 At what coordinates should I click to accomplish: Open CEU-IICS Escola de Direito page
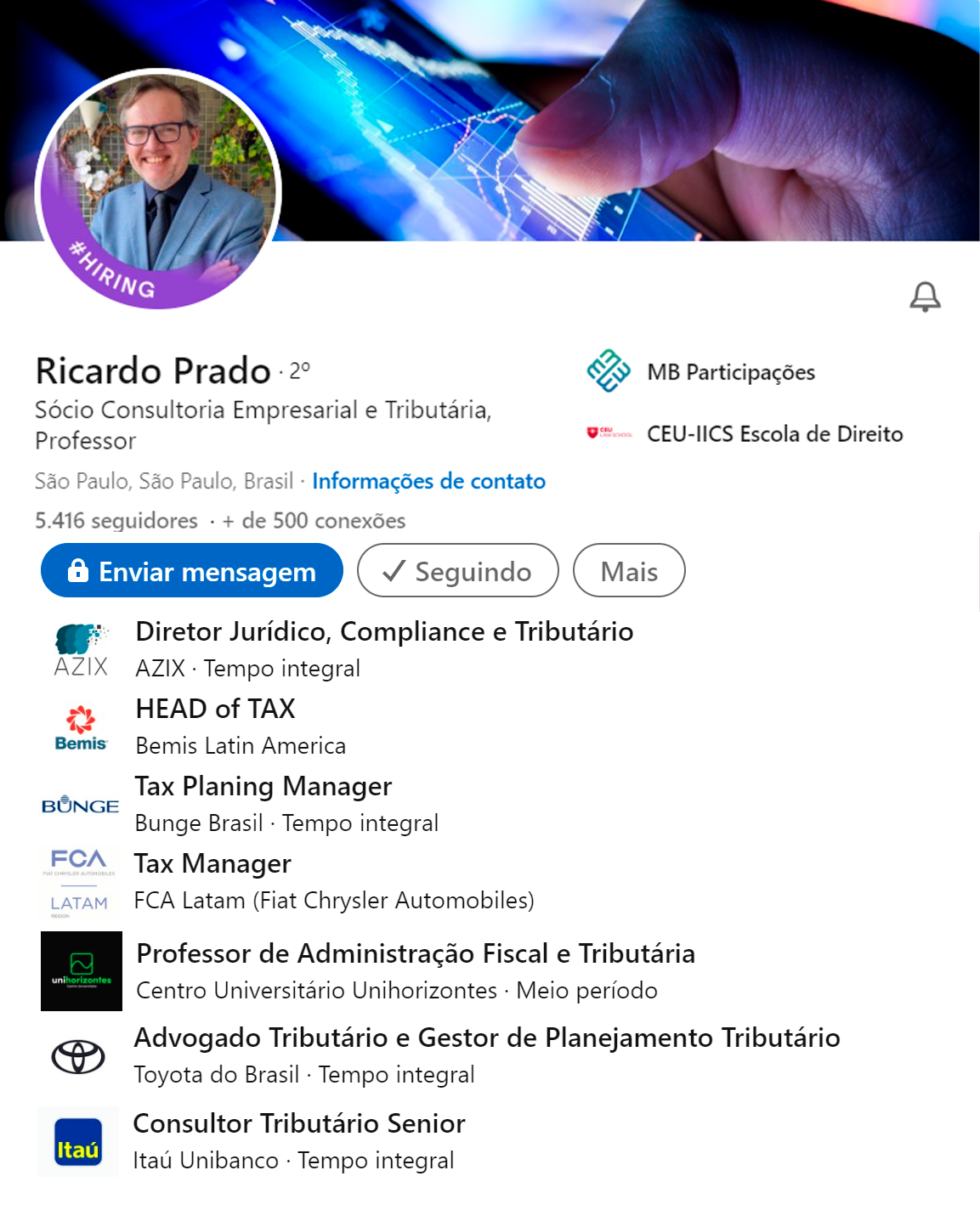773,434
